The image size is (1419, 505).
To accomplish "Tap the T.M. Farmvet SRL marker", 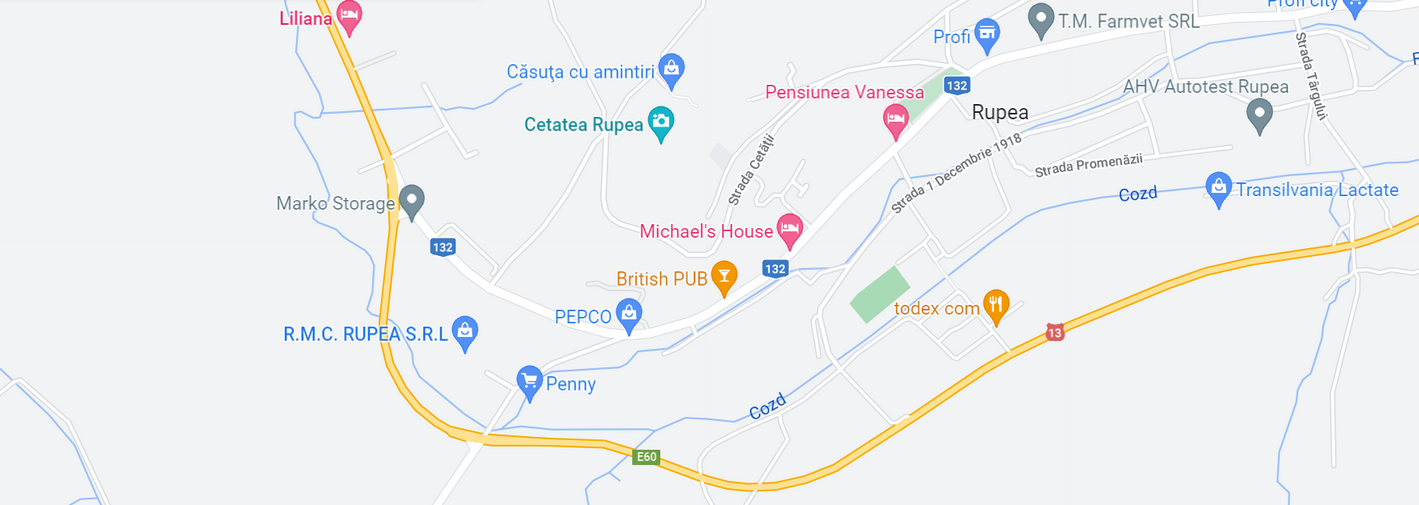I will [1042, 19].
